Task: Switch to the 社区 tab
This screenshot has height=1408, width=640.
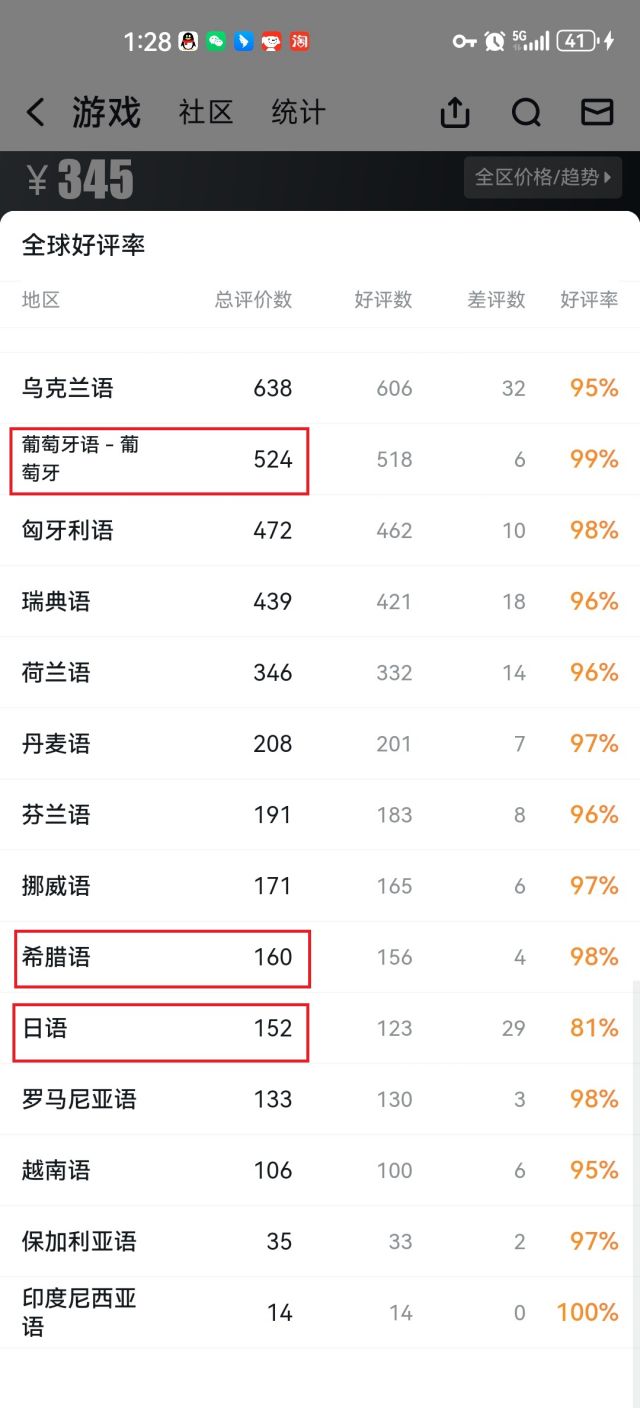Action: (206, 112)
